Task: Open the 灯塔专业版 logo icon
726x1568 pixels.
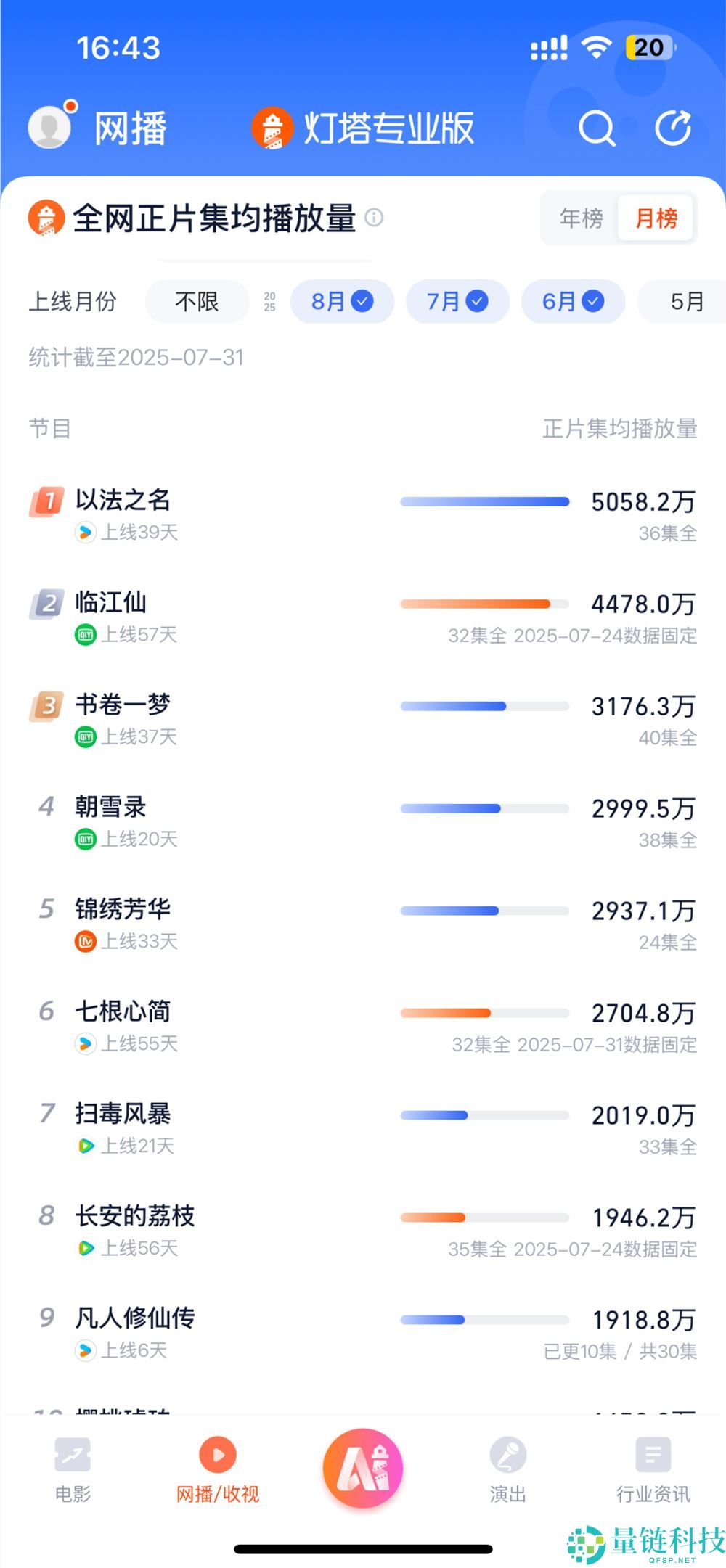Action: coord(271,128)
